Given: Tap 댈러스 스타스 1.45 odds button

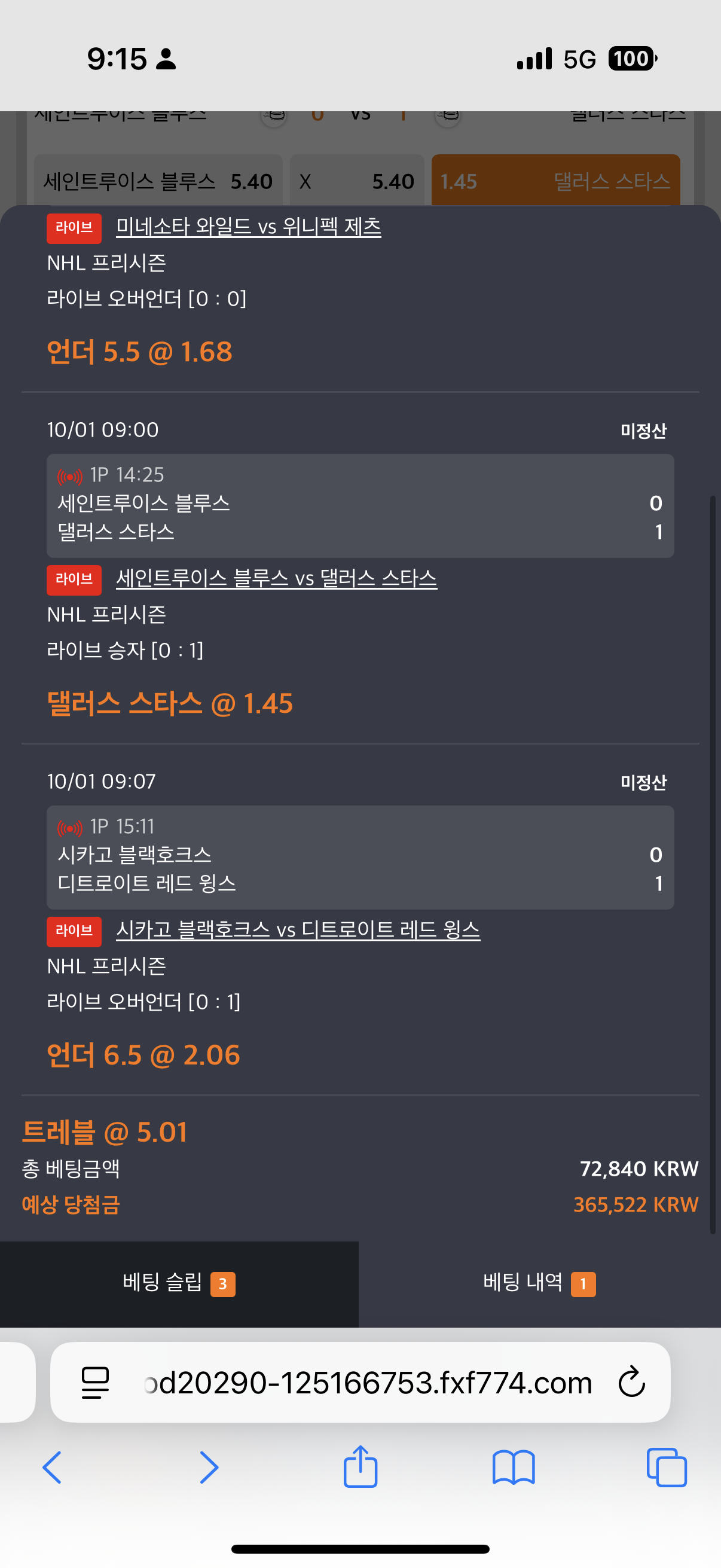Looking at the screenshot, I should (x=555, y=181).
